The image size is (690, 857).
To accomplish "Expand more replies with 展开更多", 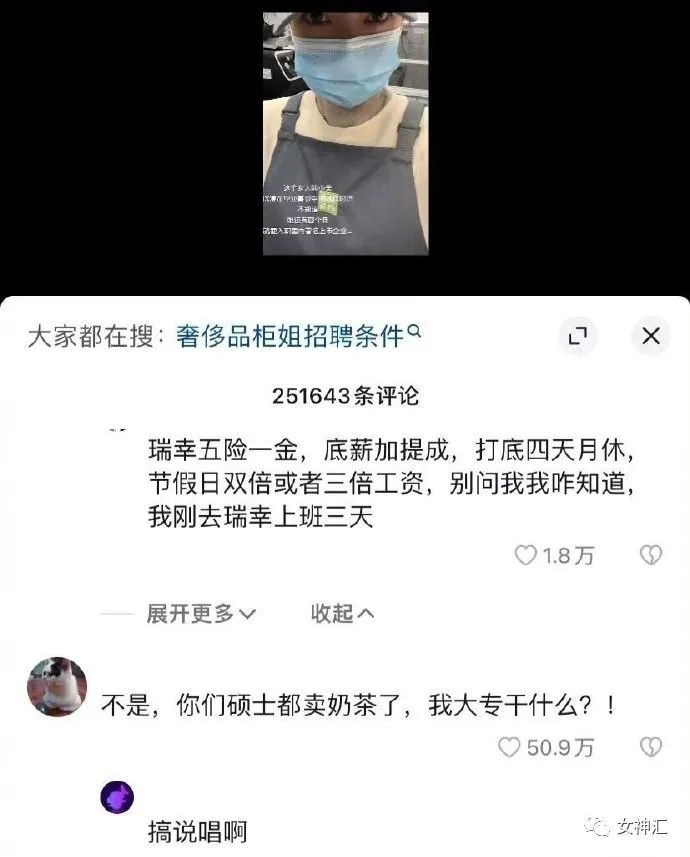I will click(201, 613).
